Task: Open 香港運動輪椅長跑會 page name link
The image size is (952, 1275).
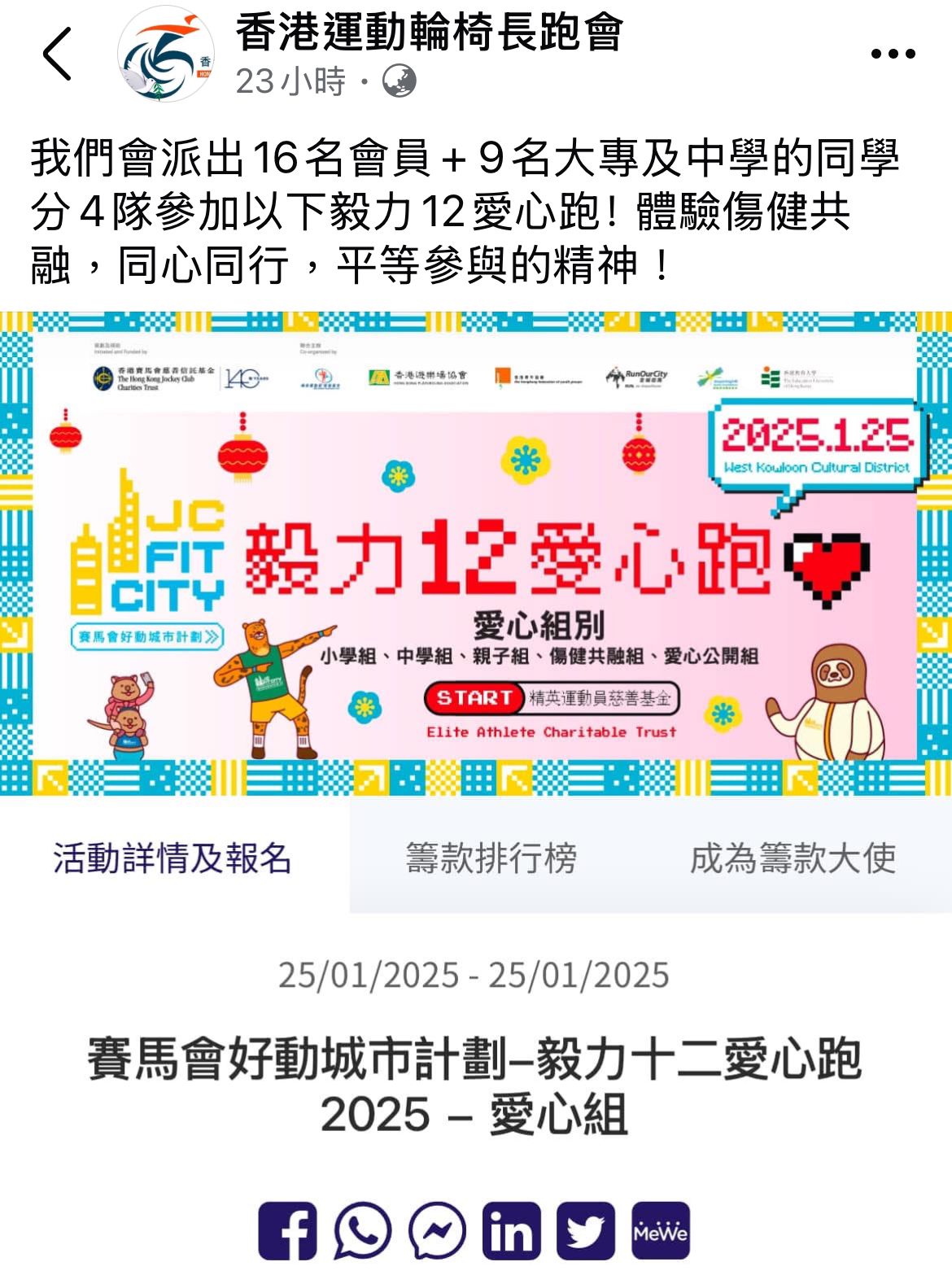Action: pos(429,33)
